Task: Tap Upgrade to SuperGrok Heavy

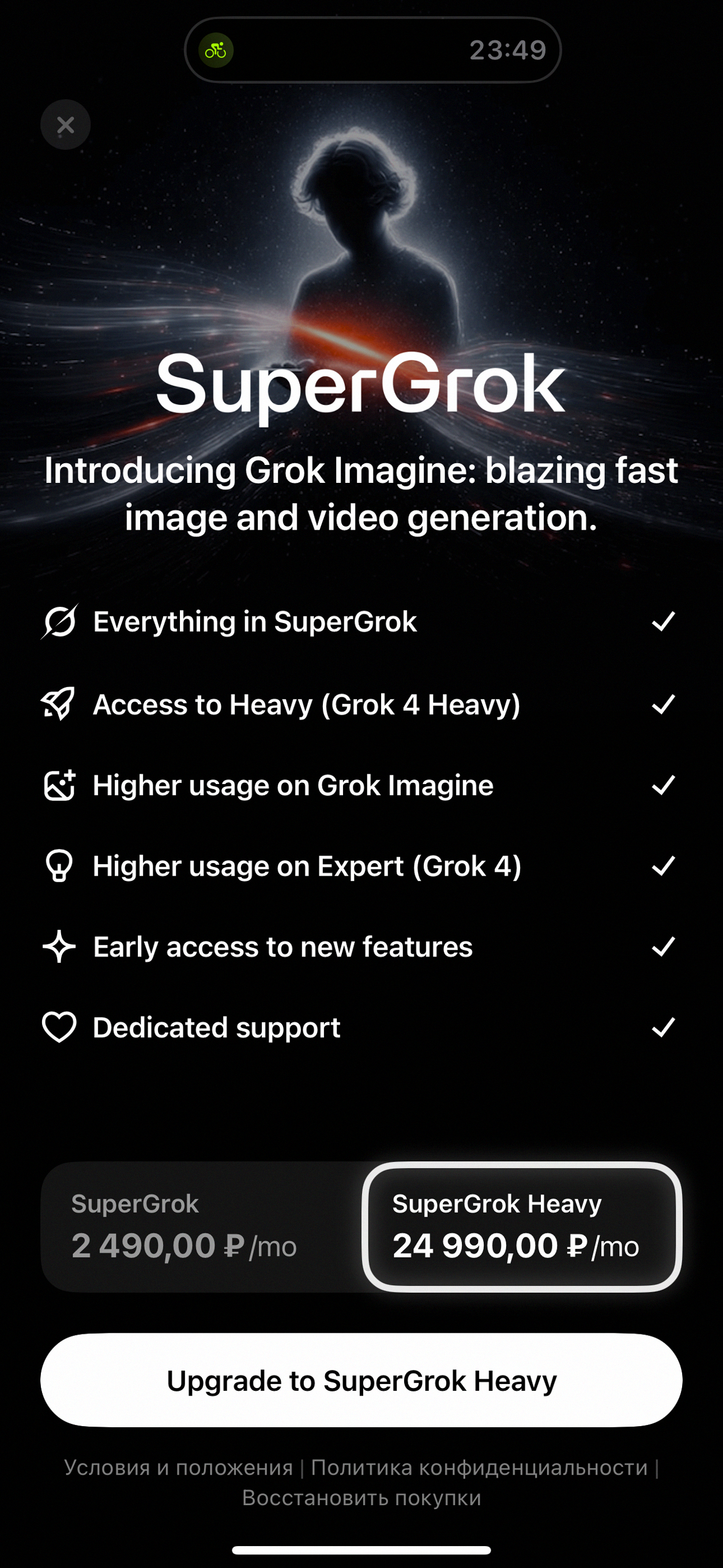Action: (361, 1380)
